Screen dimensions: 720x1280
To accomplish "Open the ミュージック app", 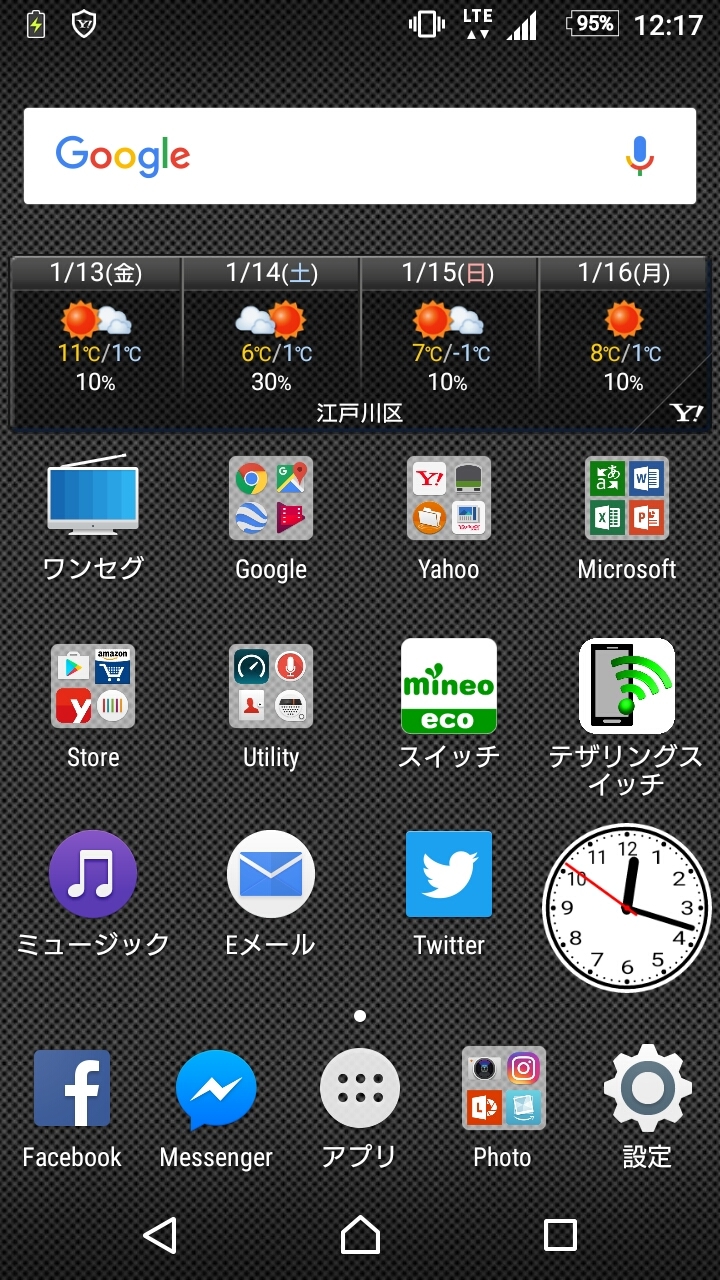I will (93, 874).
